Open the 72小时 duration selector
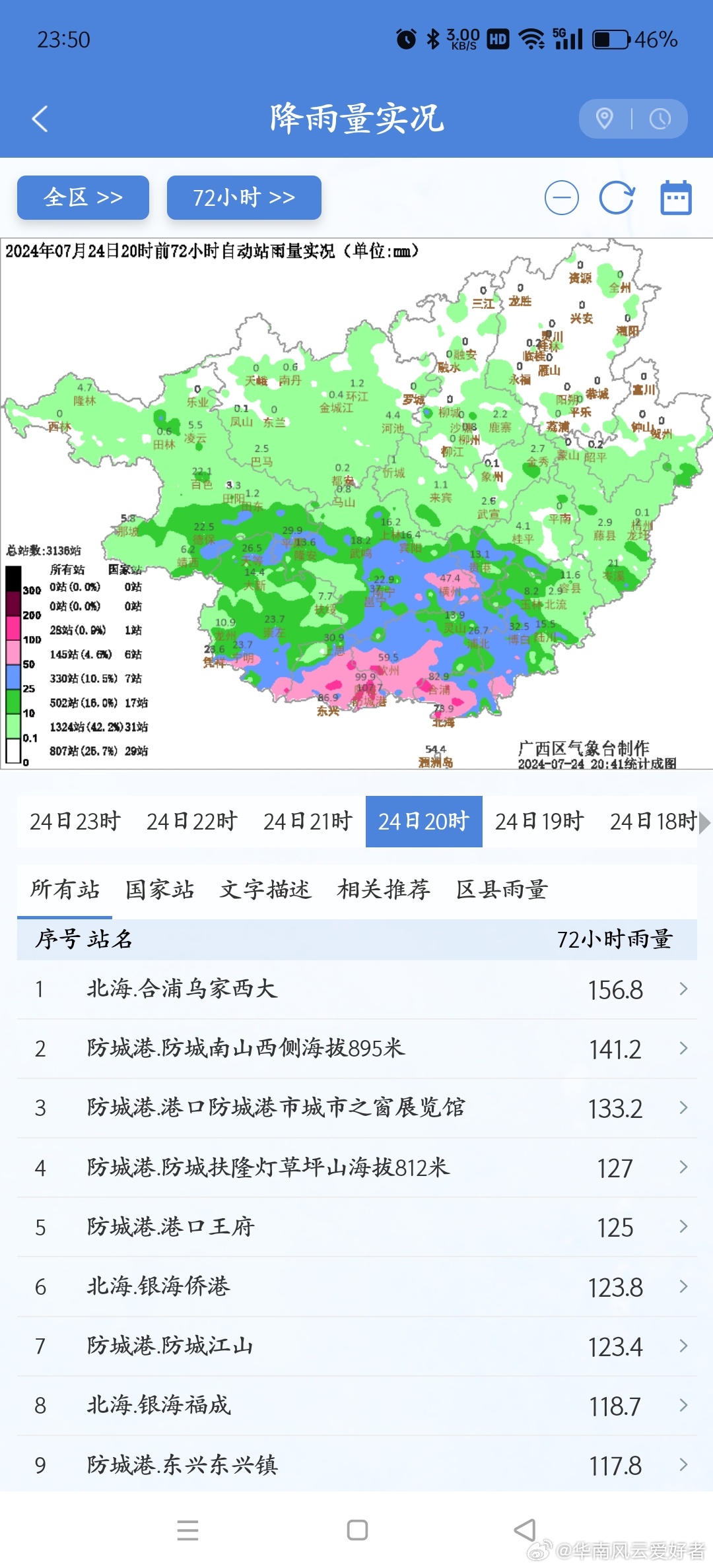This screenshot has height=1568, width=713. coord(244,197)
